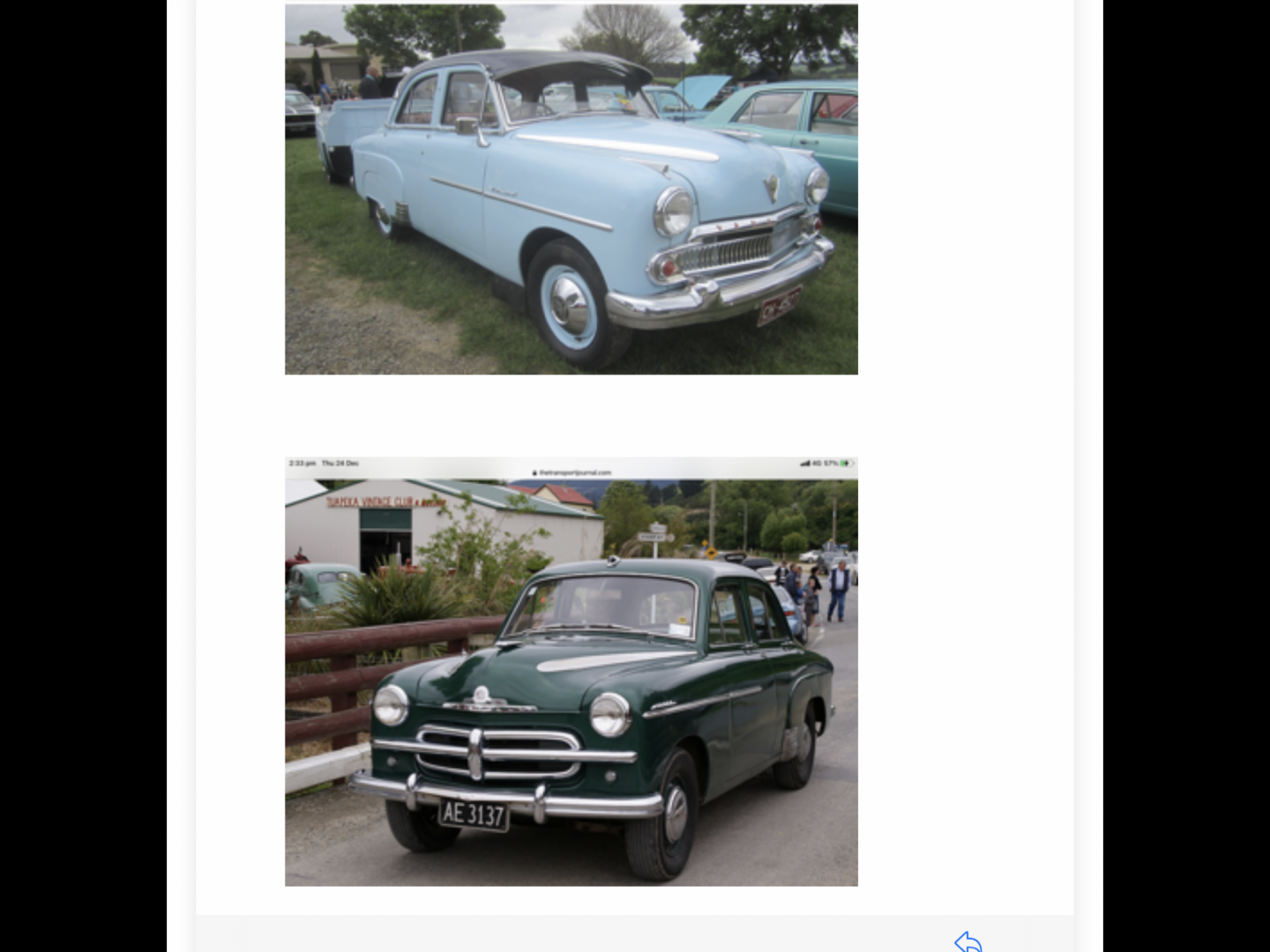Tap the reply arrow icon below the post
Screen dimensions: 1270x952
point(967,941)
